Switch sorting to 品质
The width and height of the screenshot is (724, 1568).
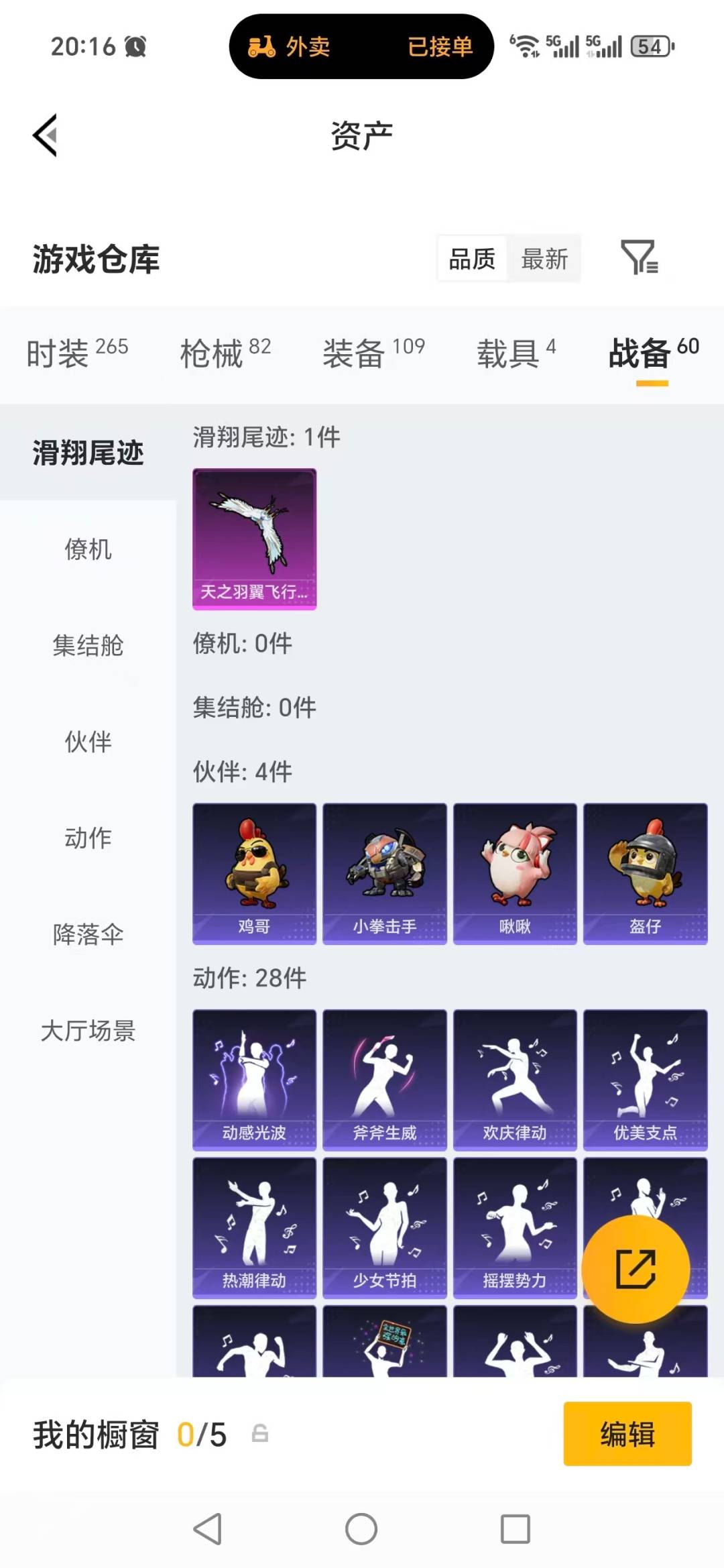[471, 258]
